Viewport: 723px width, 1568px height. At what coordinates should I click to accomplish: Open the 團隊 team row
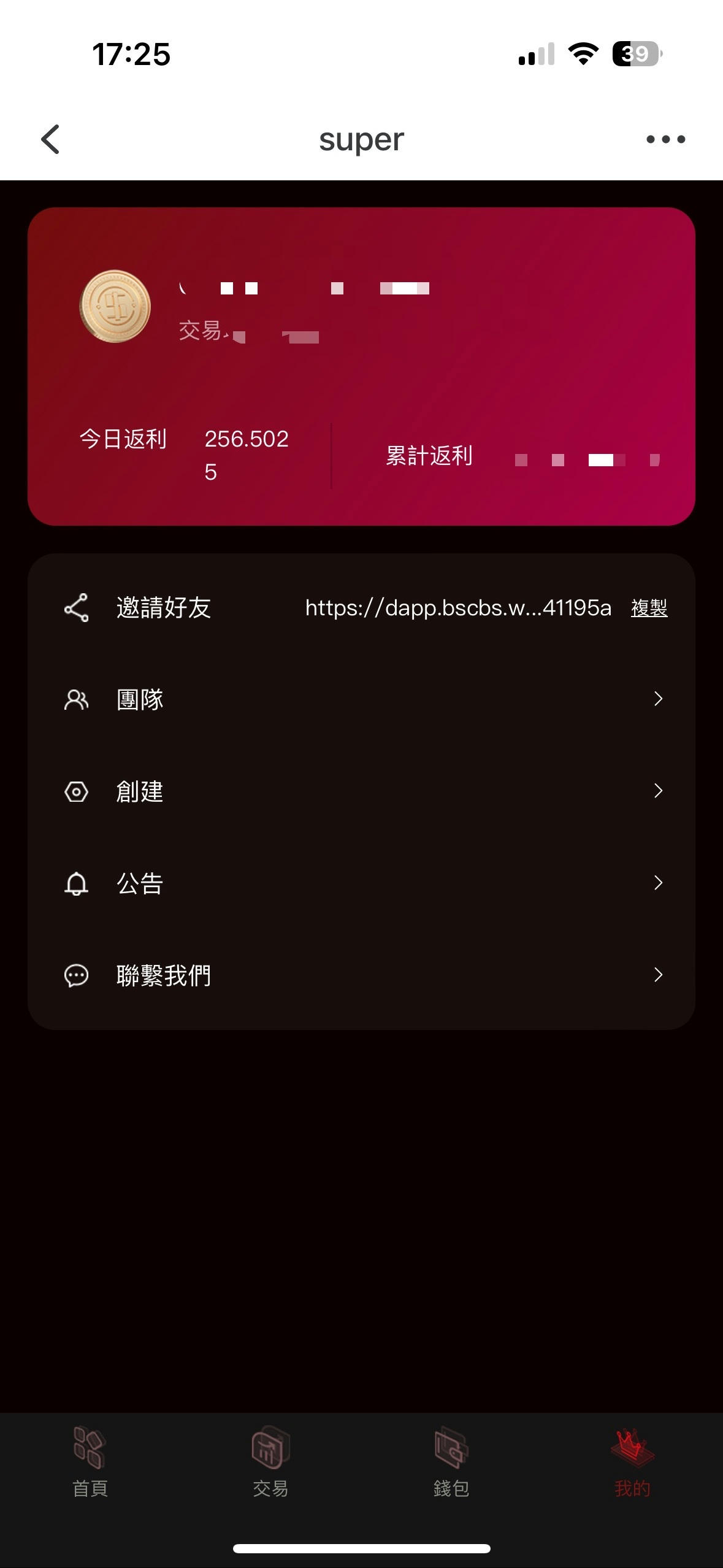(361, 699)
